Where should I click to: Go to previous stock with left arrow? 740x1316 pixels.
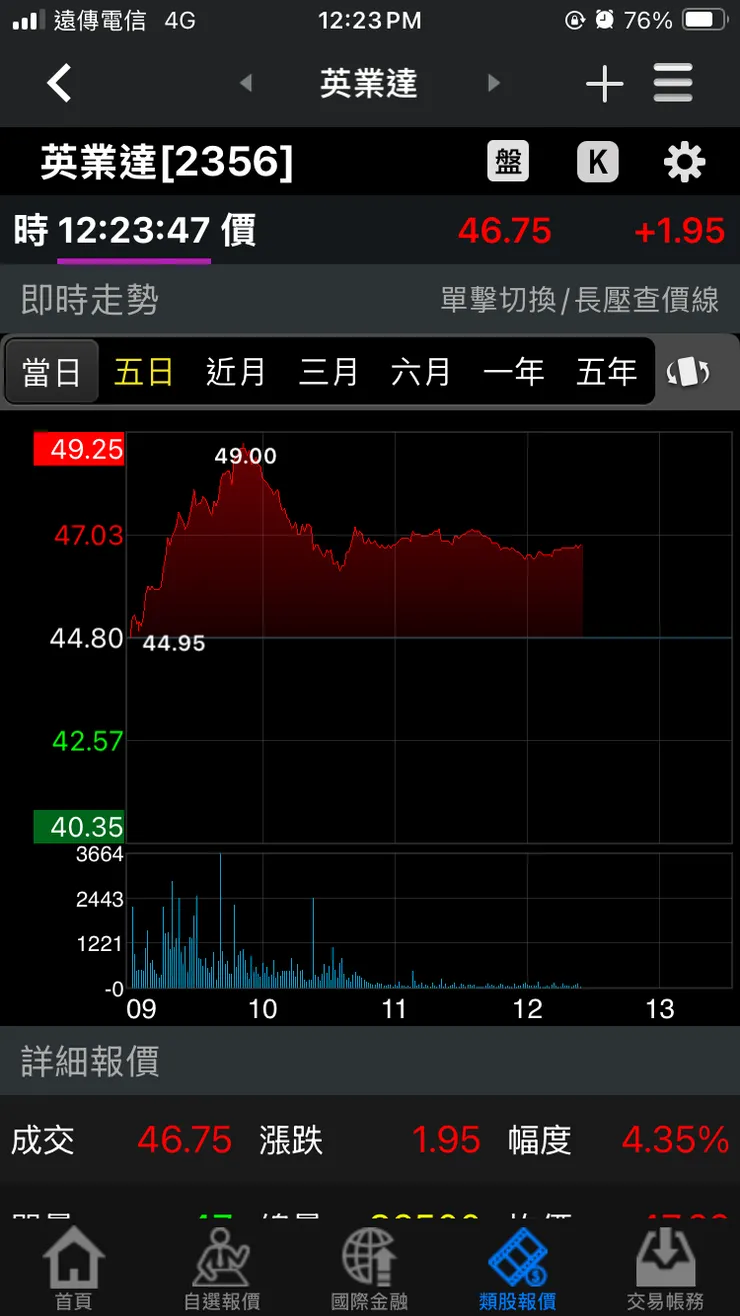[x=246, y=83]
